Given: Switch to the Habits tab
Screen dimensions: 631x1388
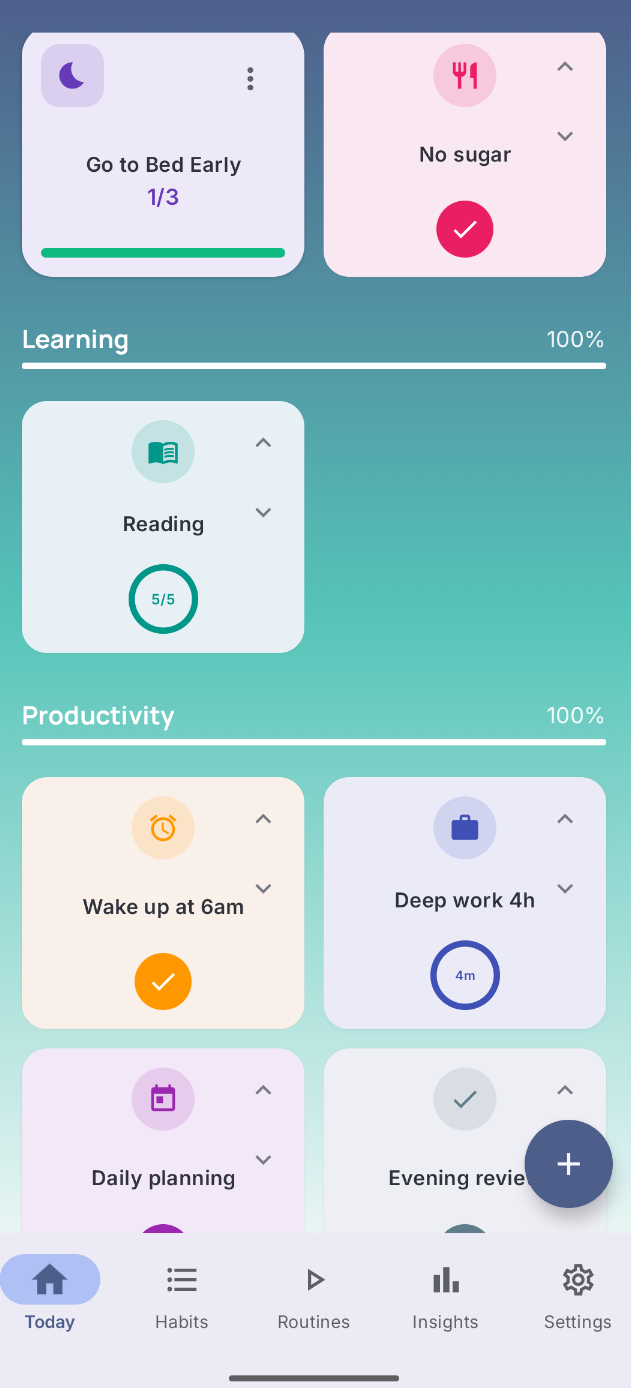Looking at the screenshot, I should [x=182, y=1295].
